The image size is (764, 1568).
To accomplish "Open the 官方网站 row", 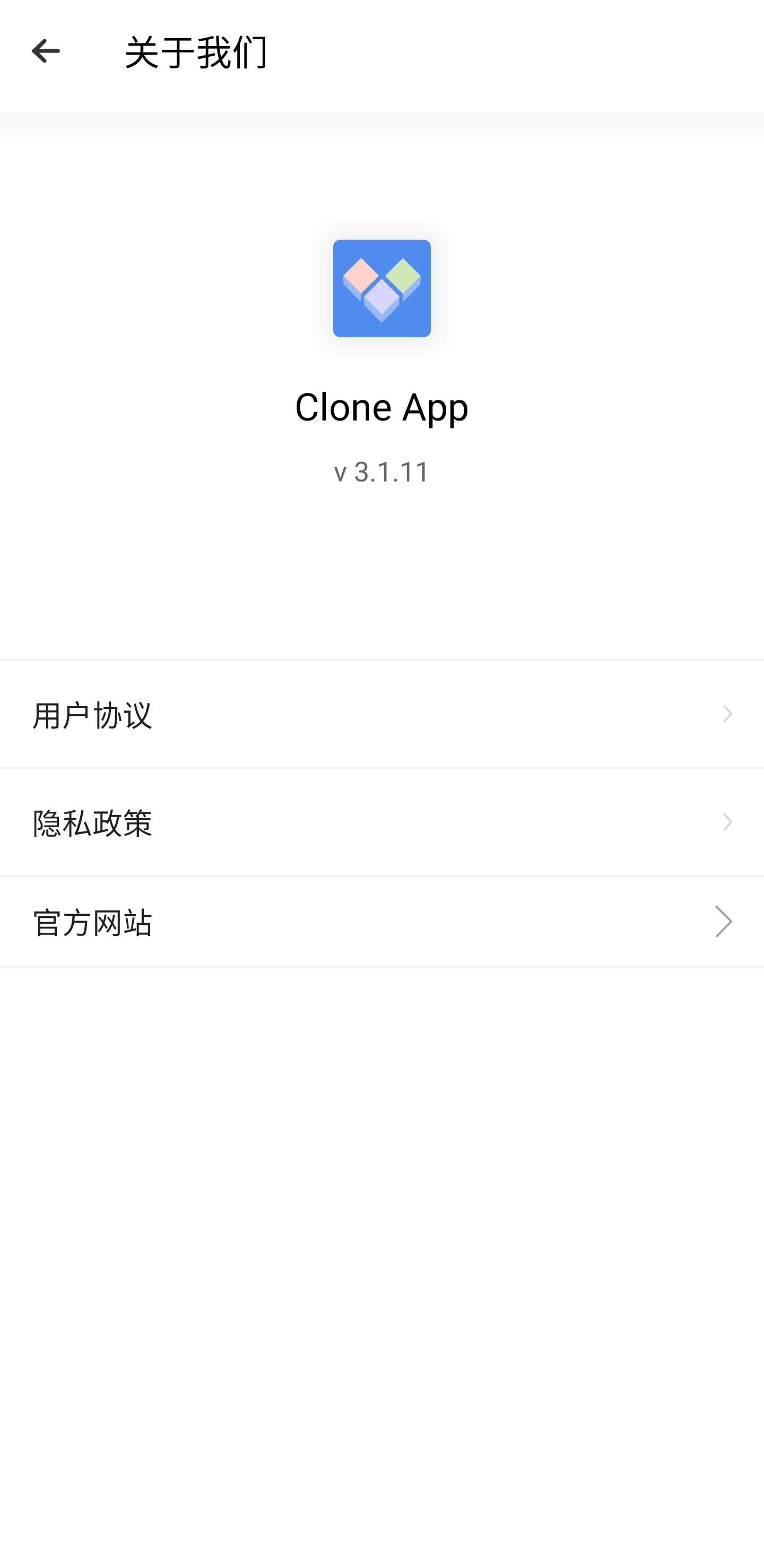I will pyautogui.click(x=382, y=923).
